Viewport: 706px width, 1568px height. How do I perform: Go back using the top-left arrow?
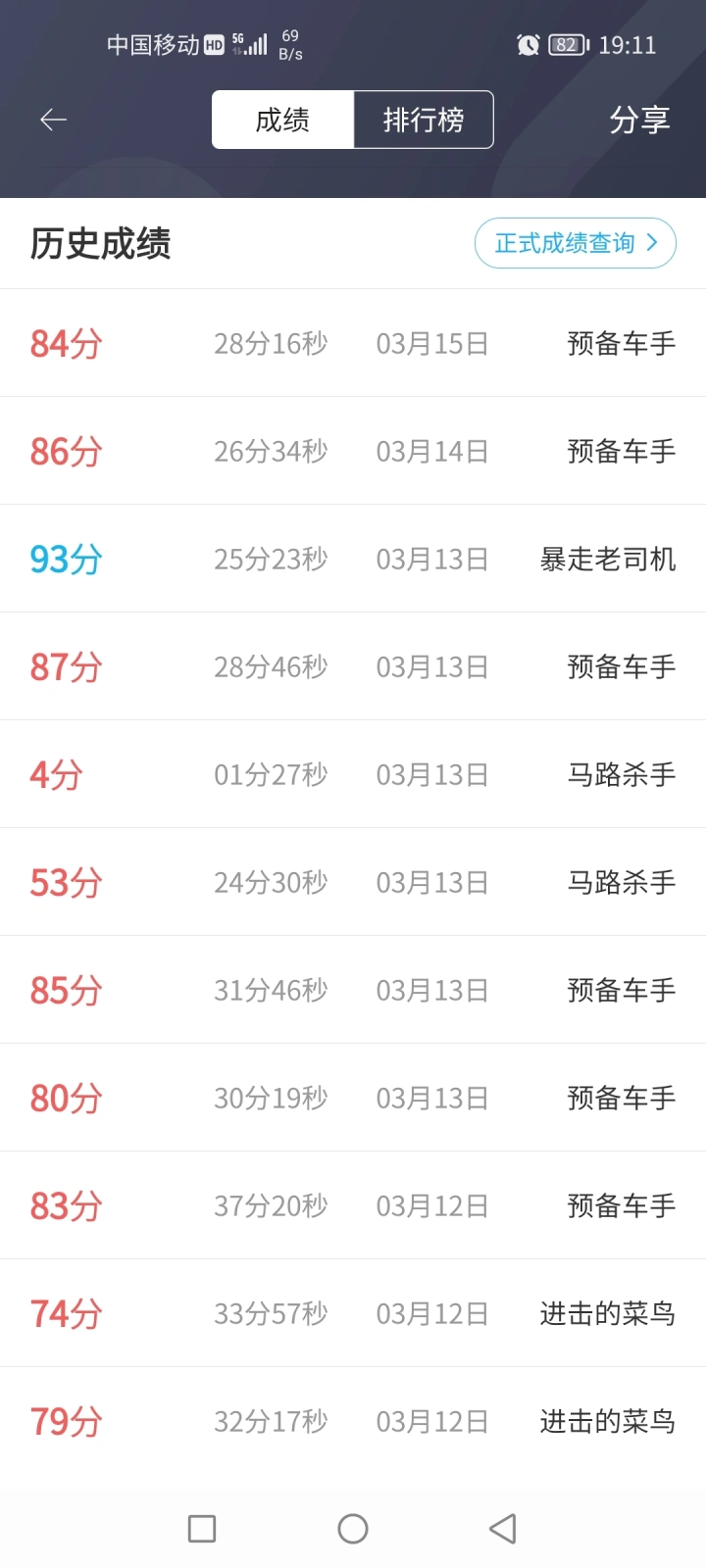coord(53,120)
